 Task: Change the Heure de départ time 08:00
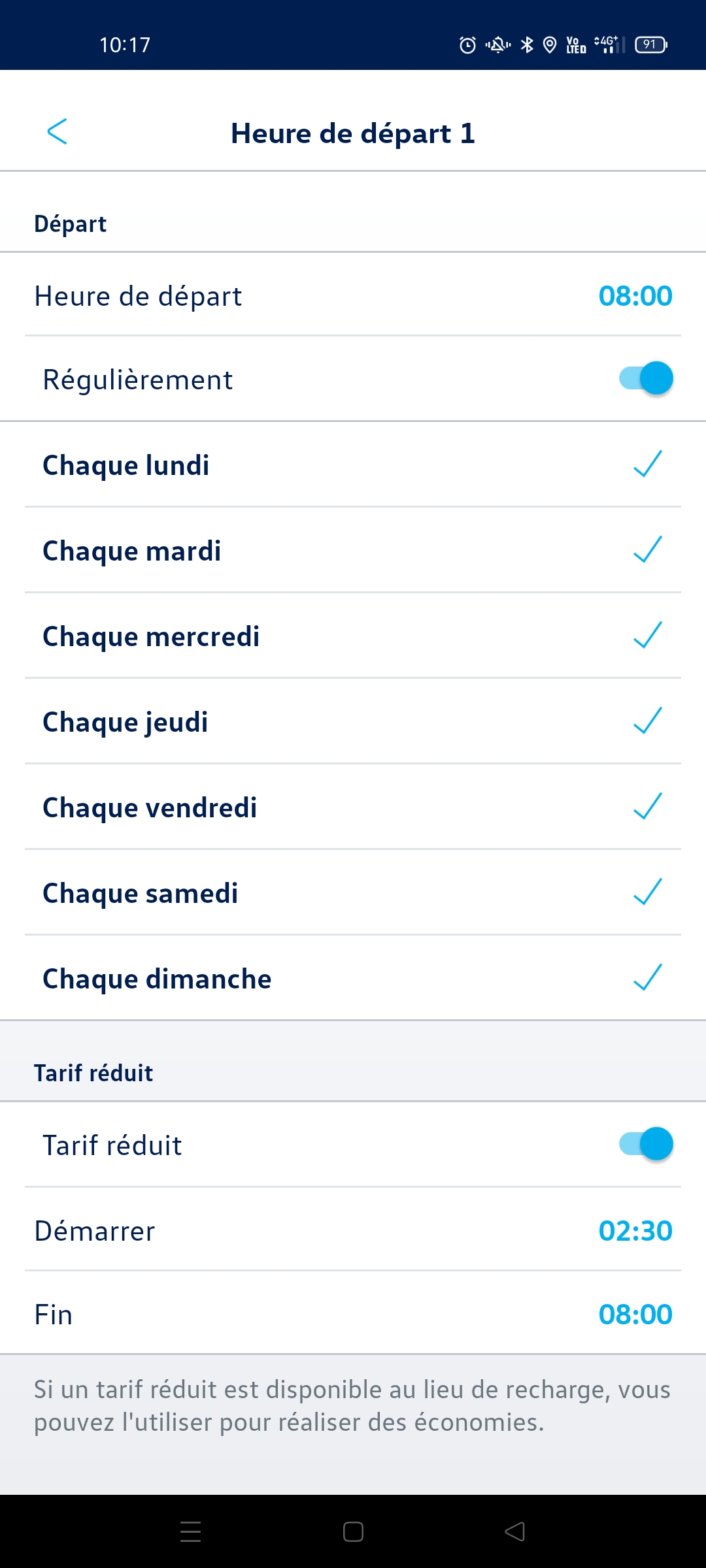(635, 296)
